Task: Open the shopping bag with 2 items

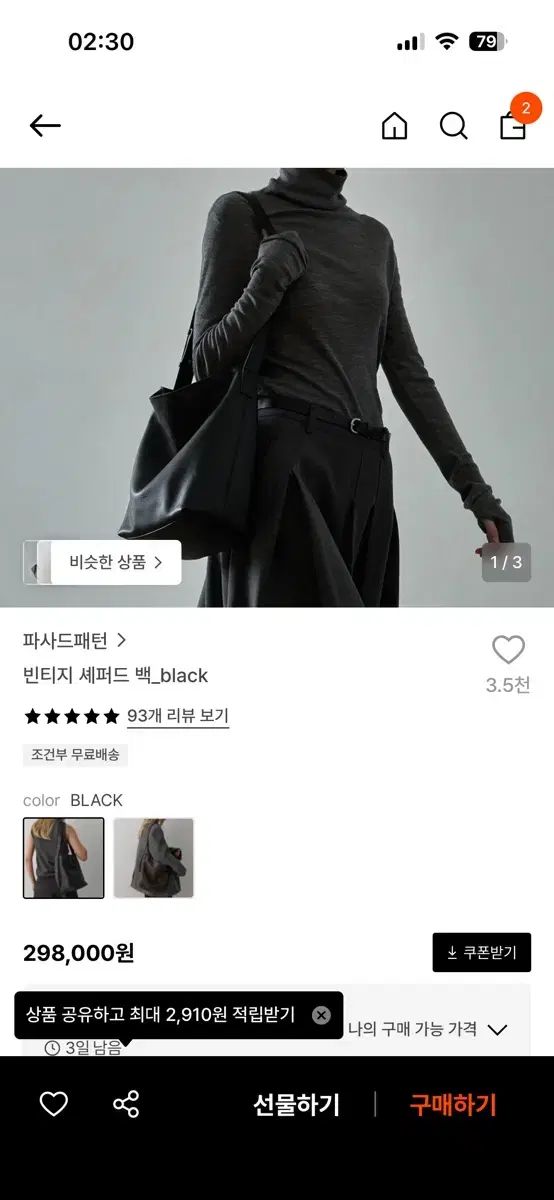Action: [x=514, y=124]
